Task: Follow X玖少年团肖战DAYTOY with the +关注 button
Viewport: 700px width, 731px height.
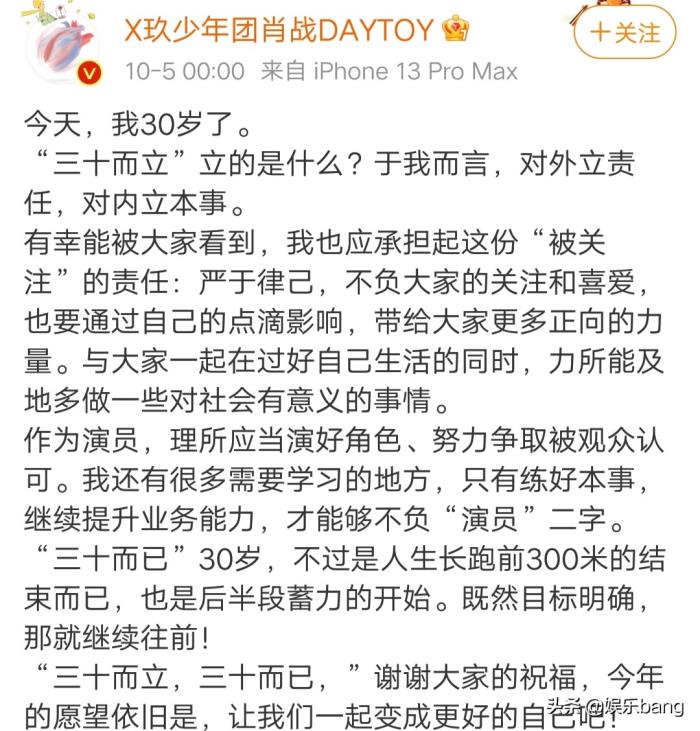Action: (625, 32)
